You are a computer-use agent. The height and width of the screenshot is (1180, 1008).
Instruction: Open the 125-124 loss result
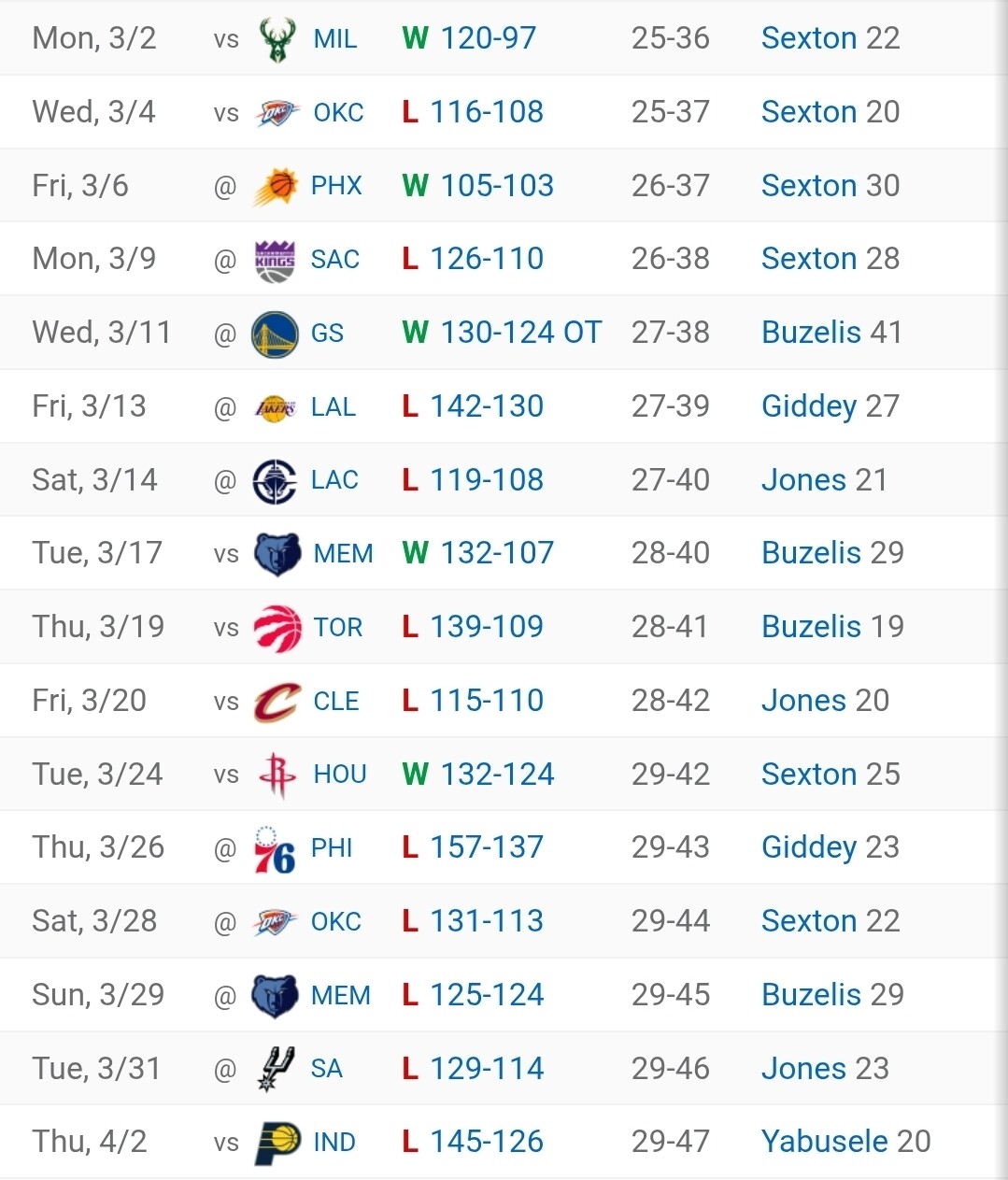(x=487, y=995)
